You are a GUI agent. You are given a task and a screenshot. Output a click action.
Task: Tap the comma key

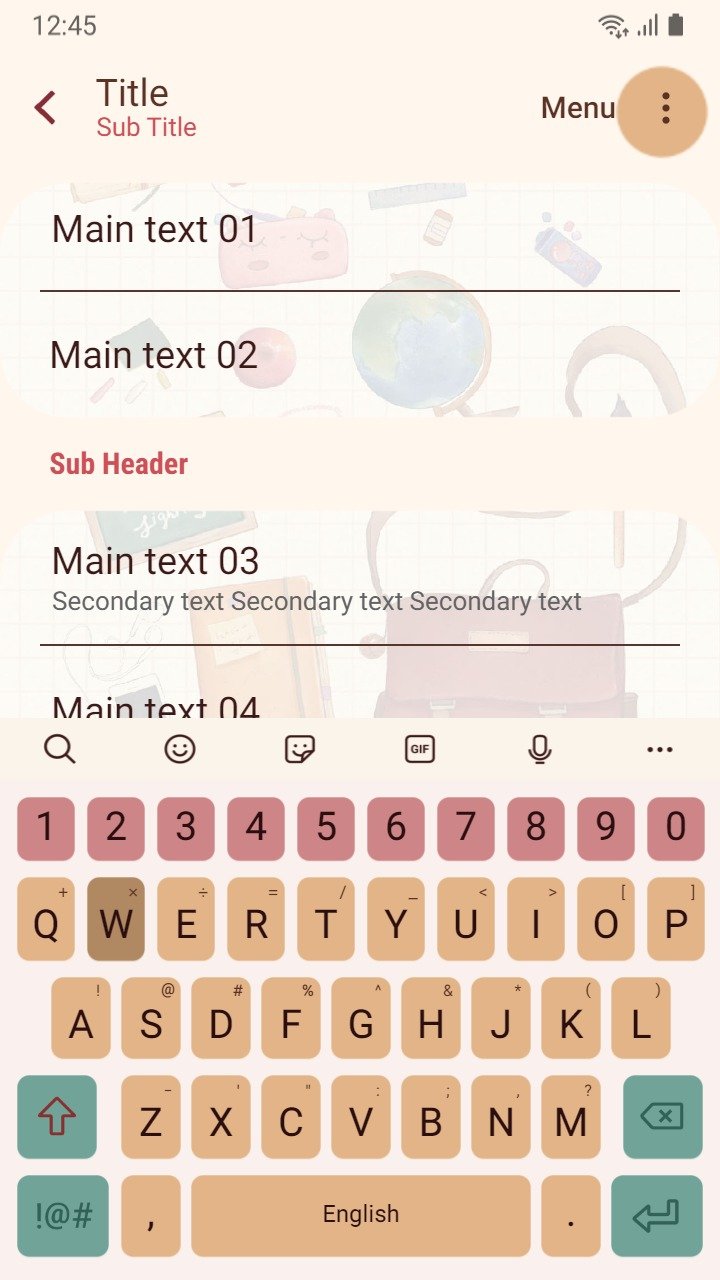pyautogui.click(x=151, y=1215)
